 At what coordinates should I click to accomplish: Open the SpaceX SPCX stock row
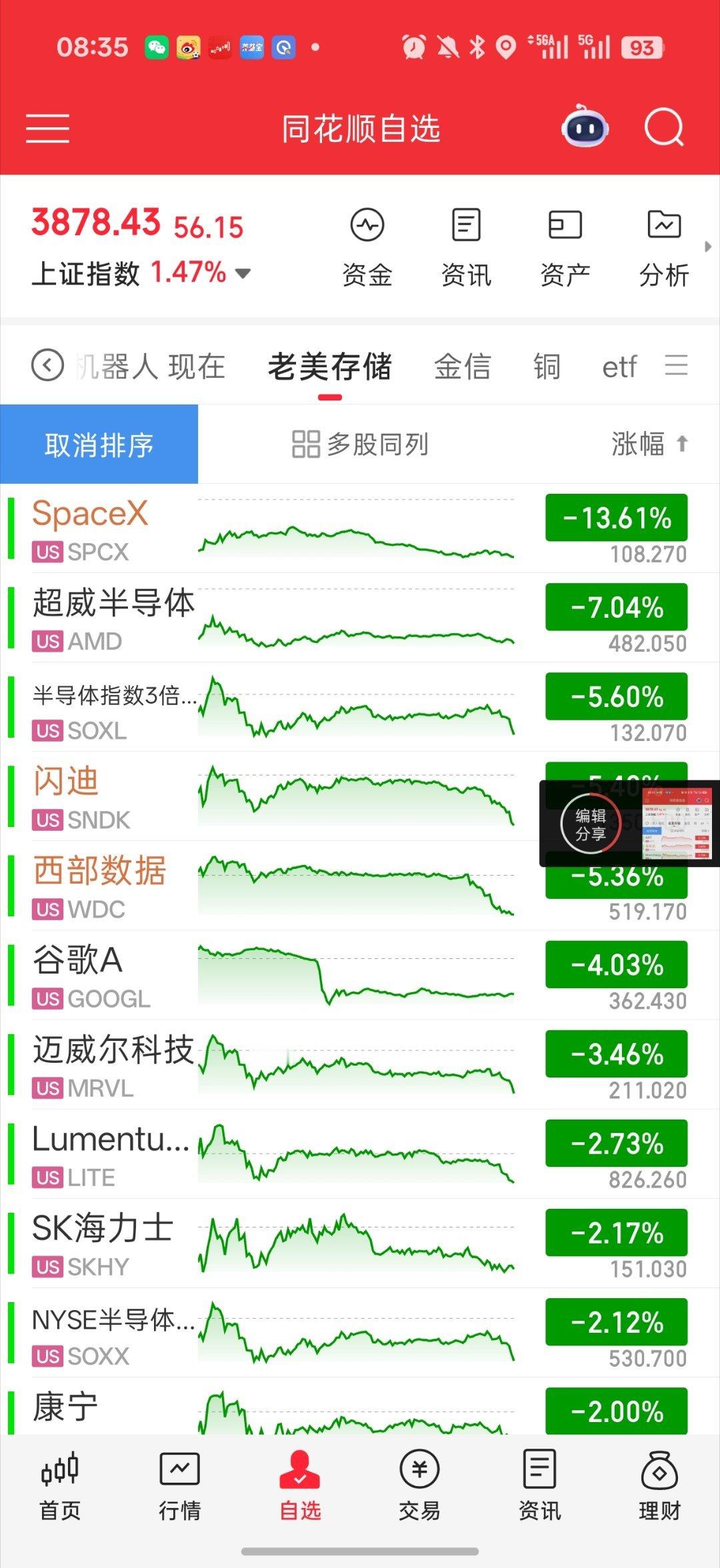coord(360,528)
